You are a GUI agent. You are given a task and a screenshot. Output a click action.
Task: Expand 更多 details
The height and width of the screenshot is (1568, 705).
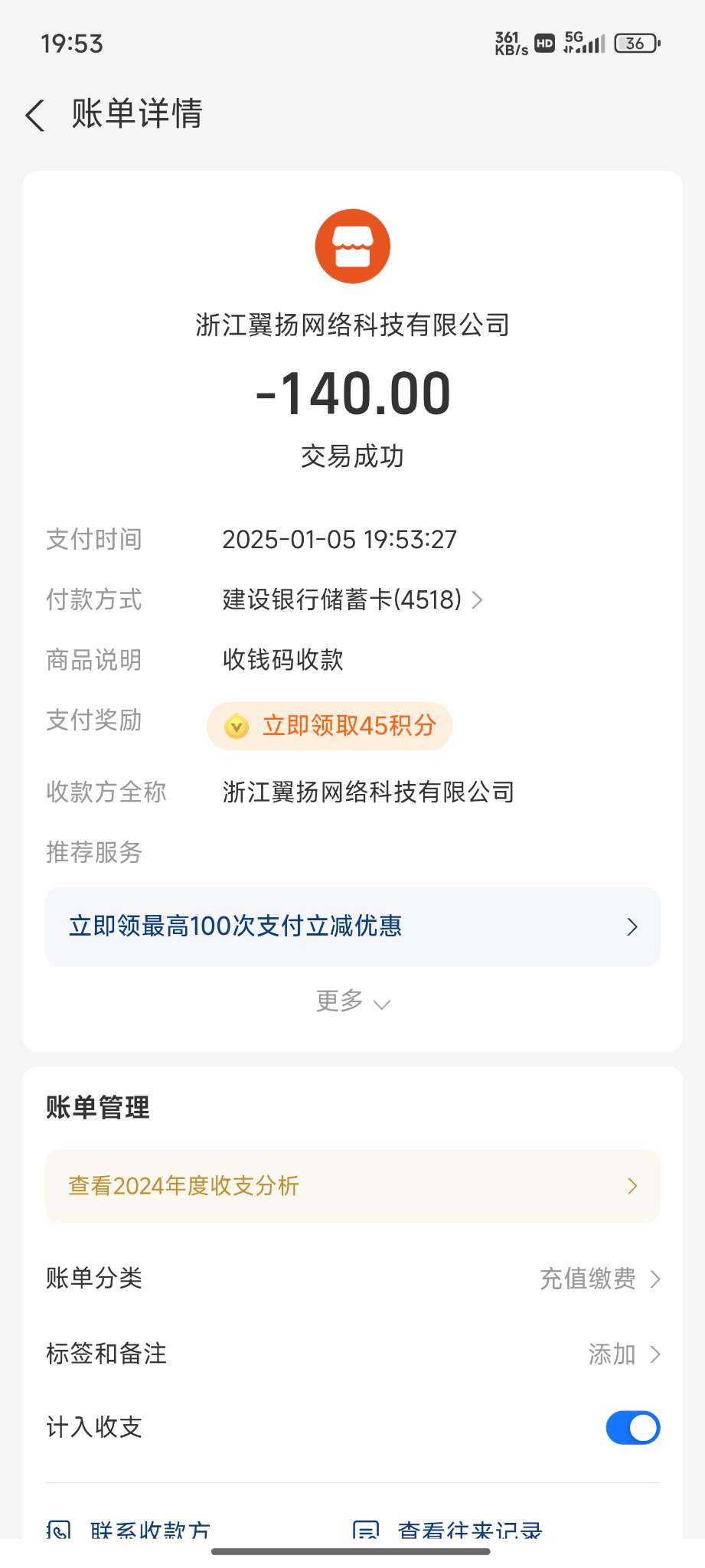point(352,1001)
